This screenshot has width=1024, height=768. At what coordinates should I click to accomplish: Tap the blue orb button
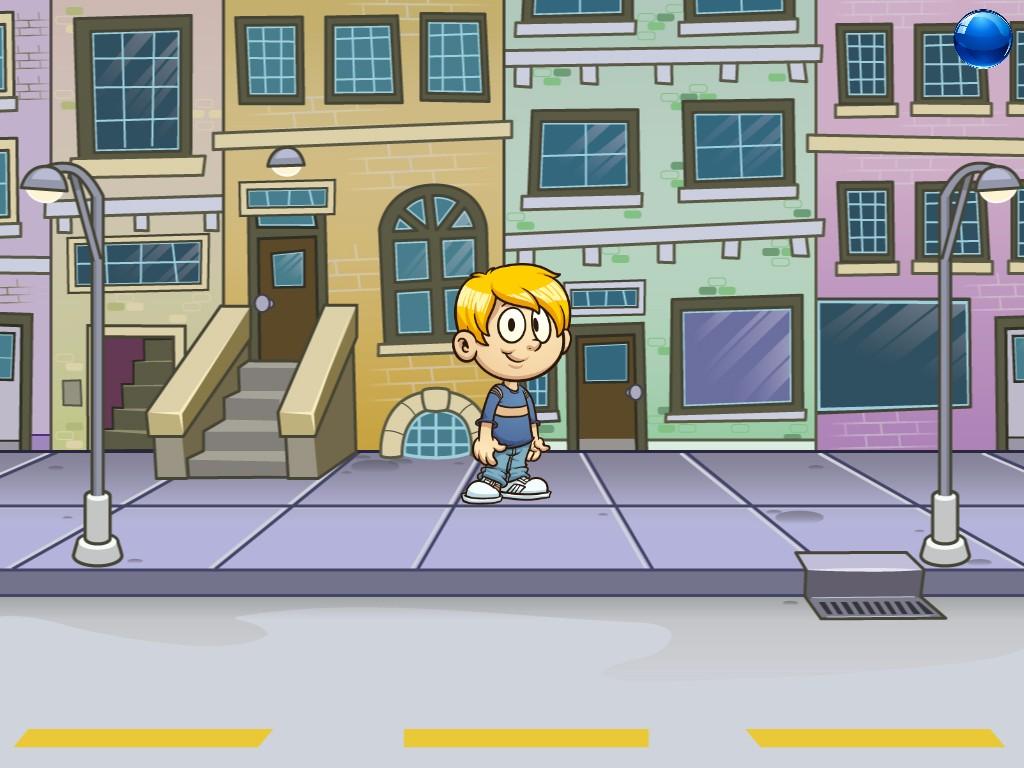(x=982, y=39)
